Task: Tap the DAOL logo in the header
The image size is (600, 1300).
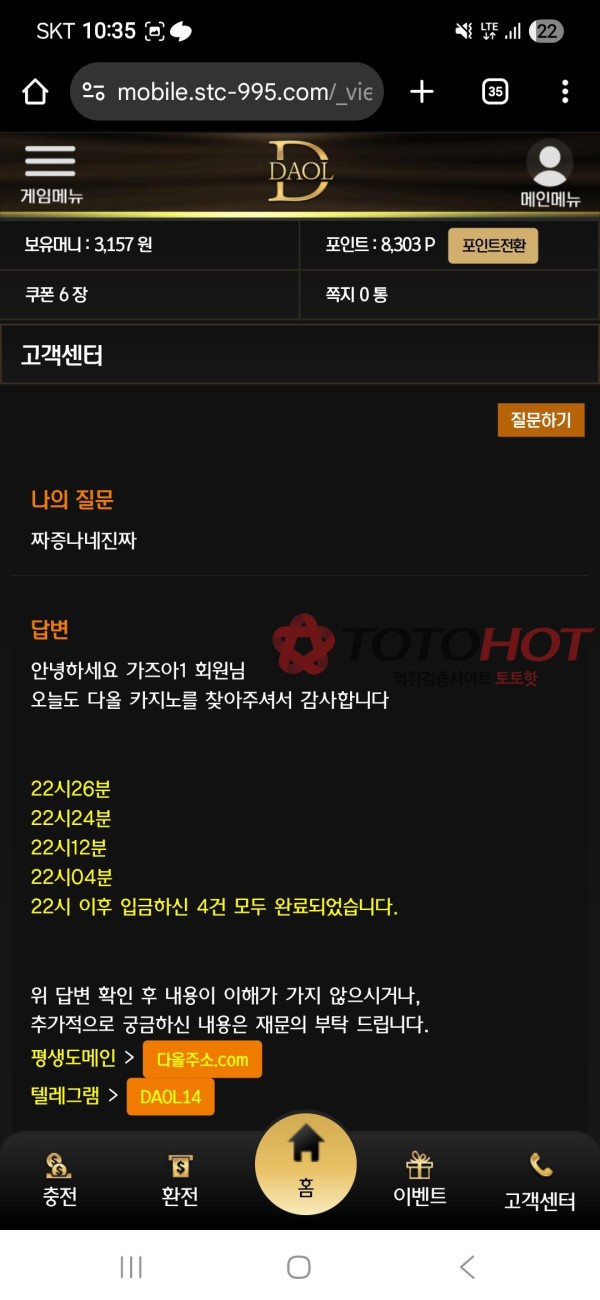Action: 300,171
